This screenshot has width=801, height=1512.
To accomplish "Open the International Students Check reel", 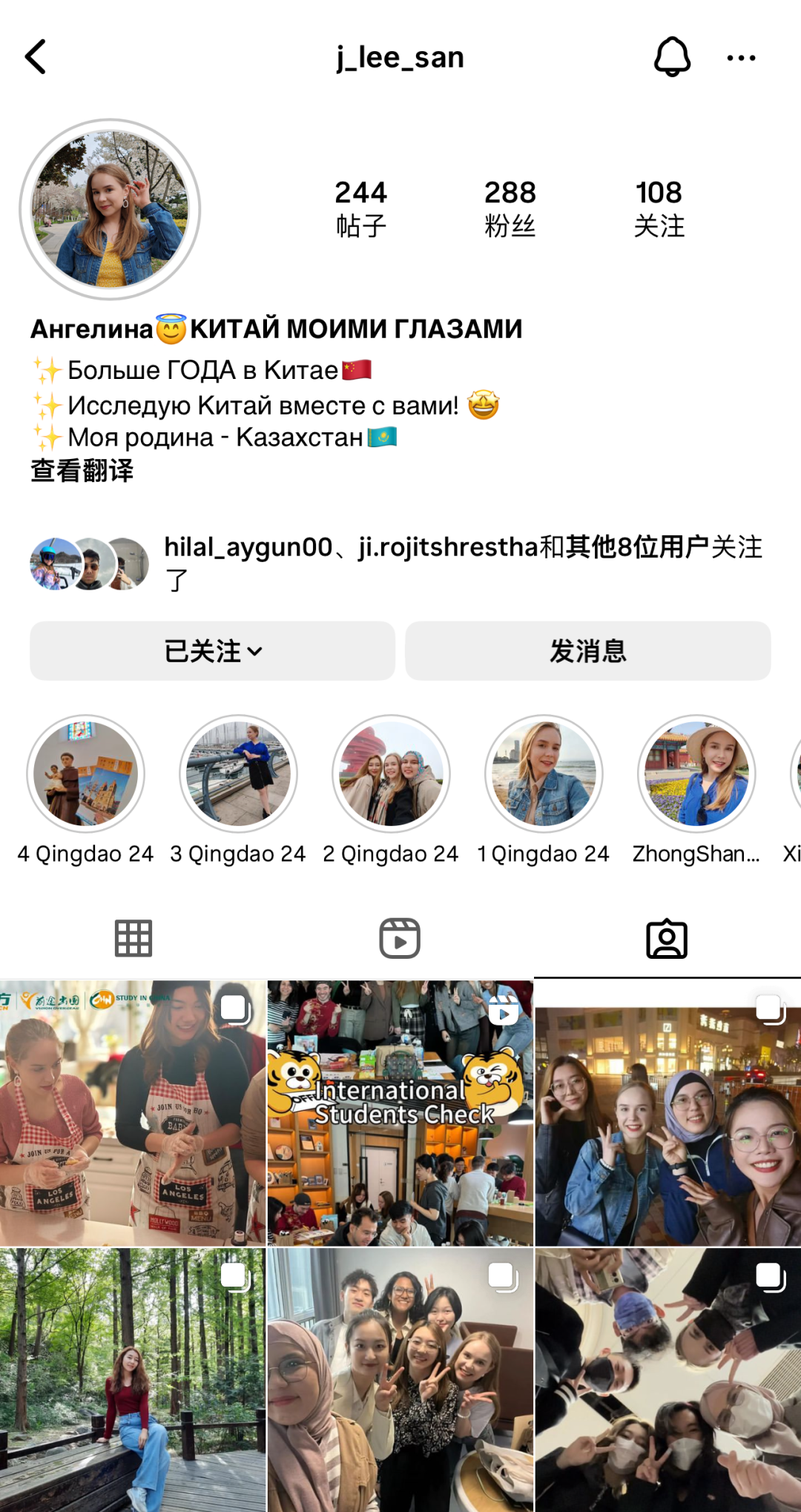I will [x=400, y=1112].
